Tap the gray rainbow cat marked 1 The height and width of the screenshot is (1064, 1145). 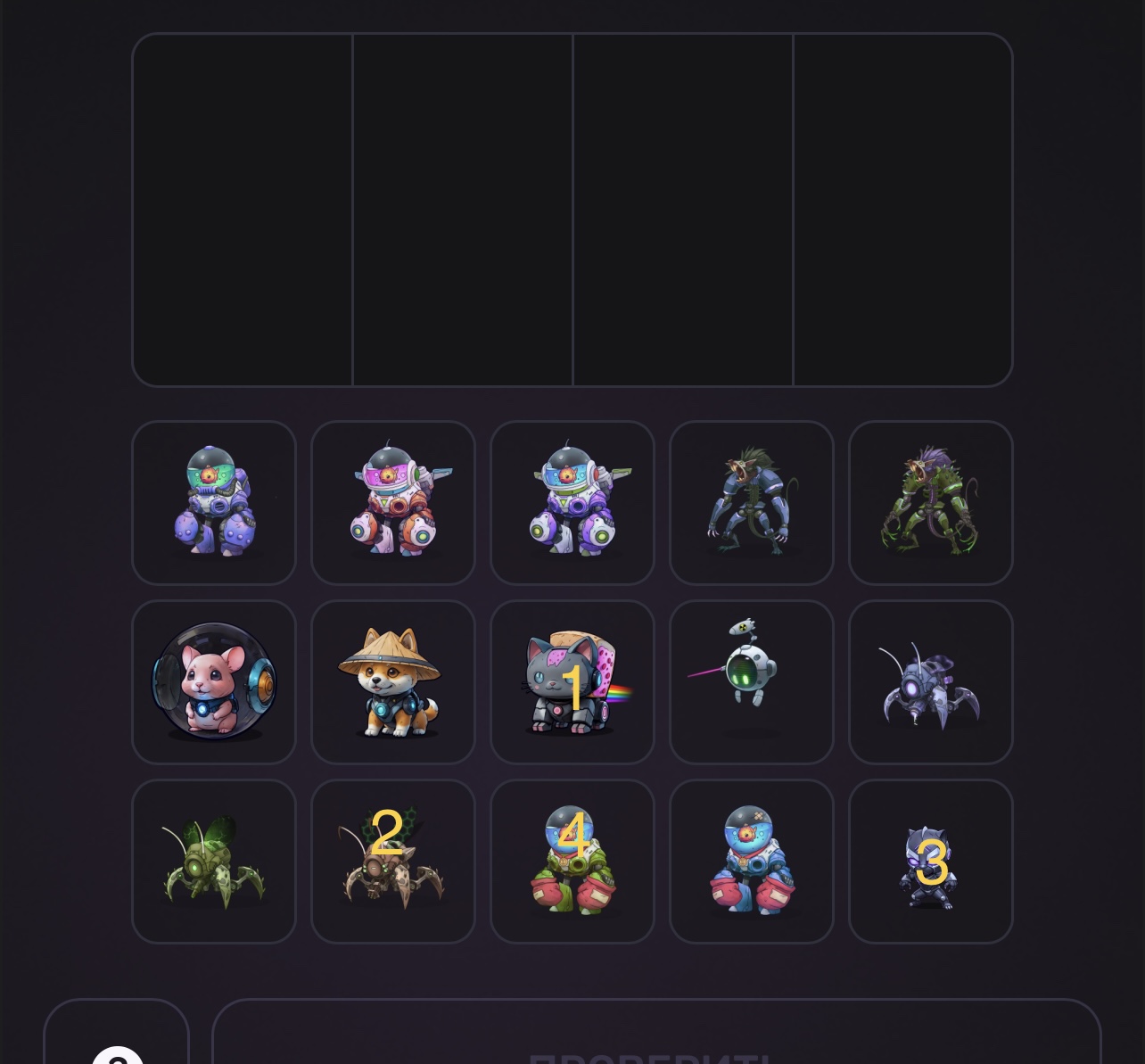click(572, 682)
